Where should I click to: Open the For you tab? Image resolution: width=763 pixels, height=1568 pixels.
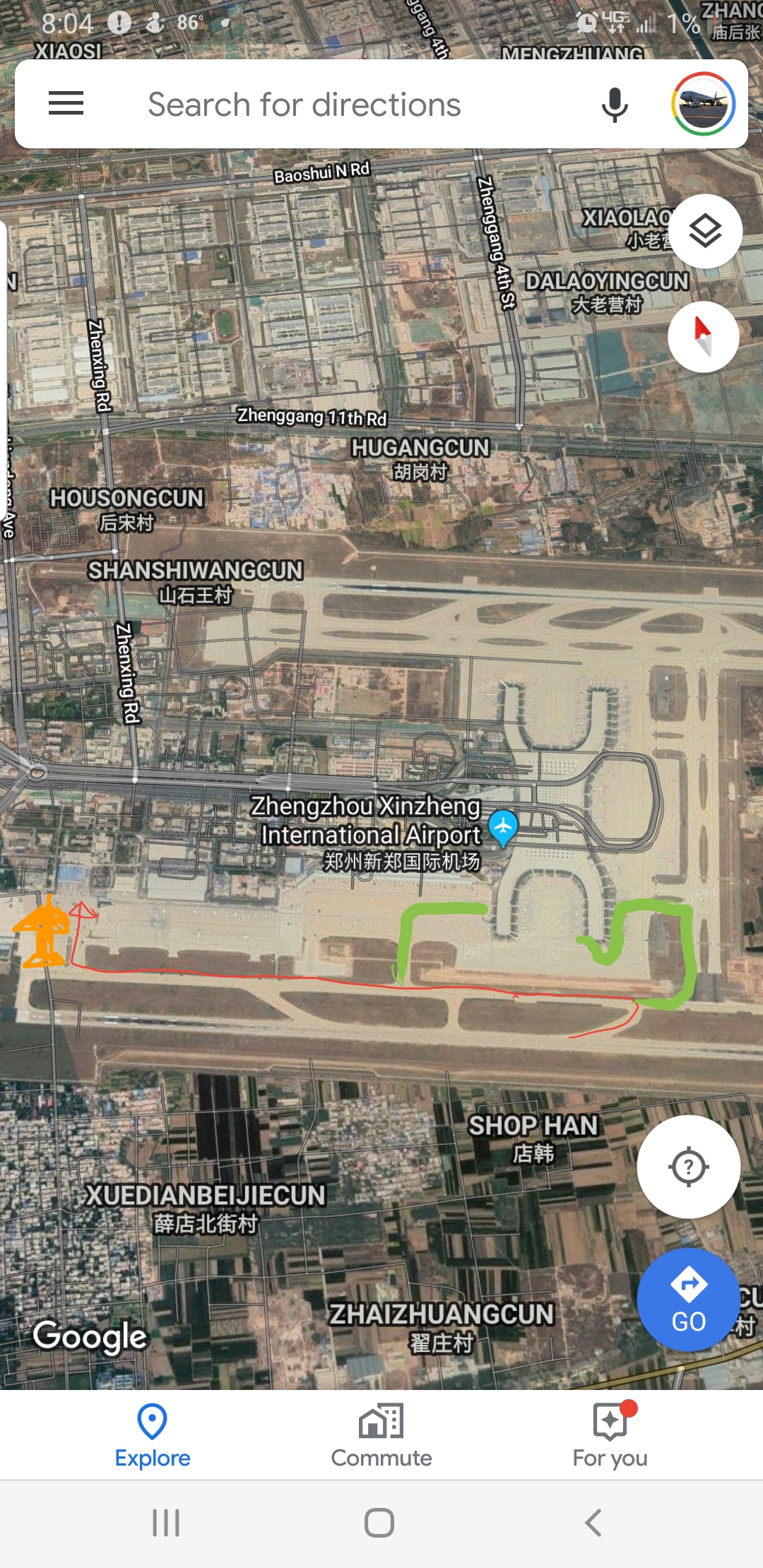pos(610,1435)
